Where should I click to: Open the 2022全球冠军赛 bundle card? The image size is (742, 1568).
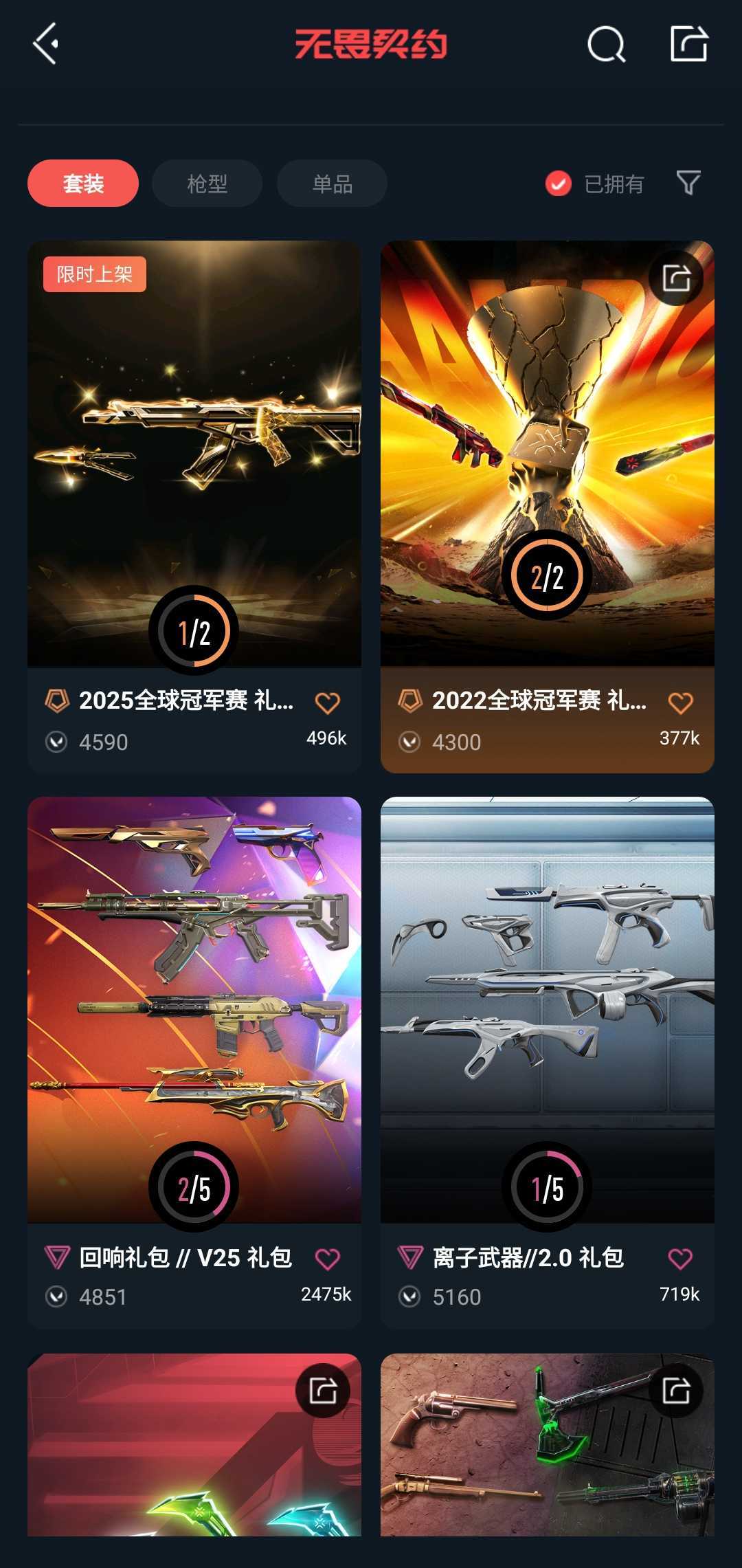tap(548, 507)
